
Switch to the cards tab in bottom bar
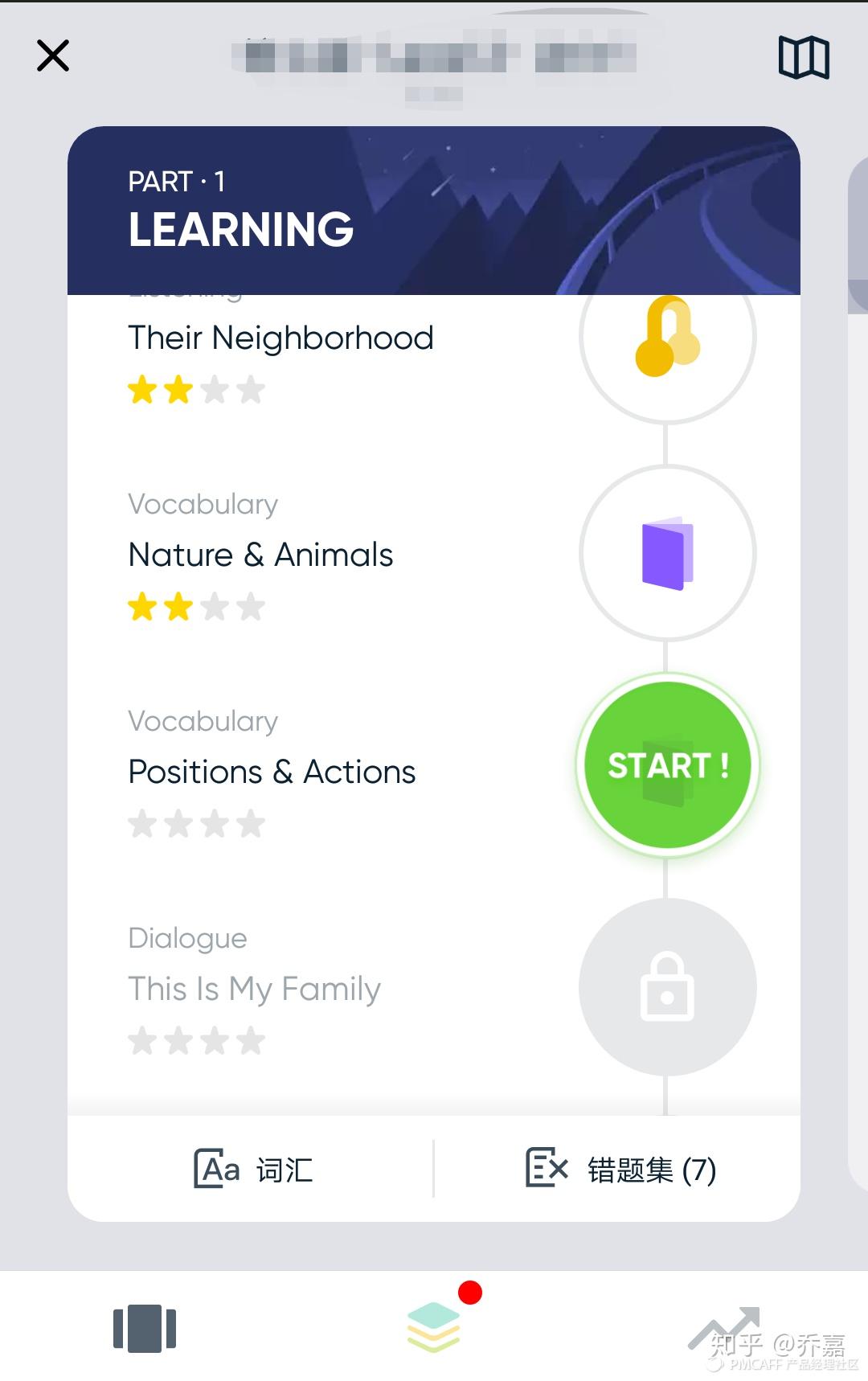(x=145, y=1328)
